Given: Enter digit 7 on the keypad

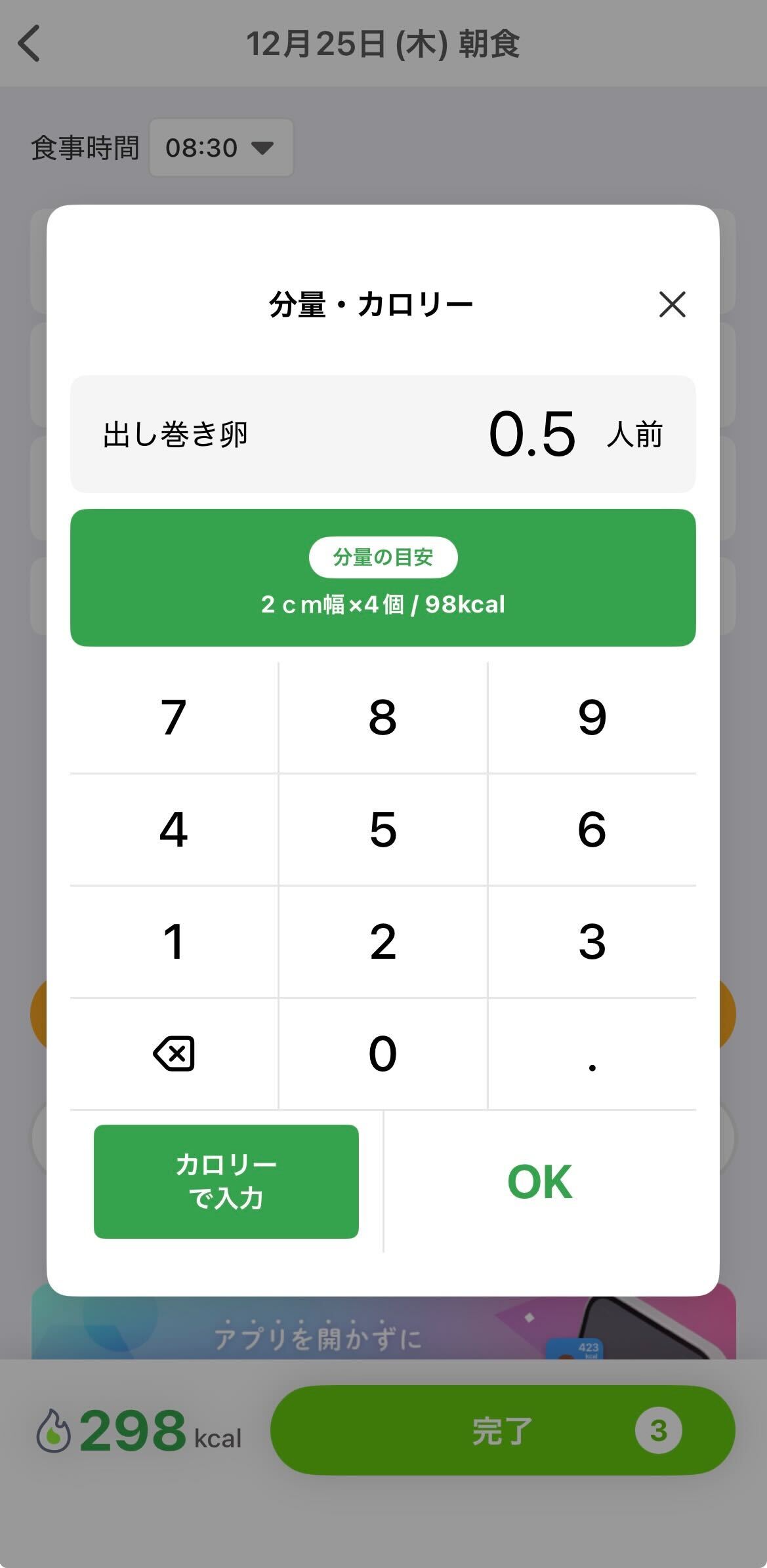Looking at the screenshot, I should point(174,717).
